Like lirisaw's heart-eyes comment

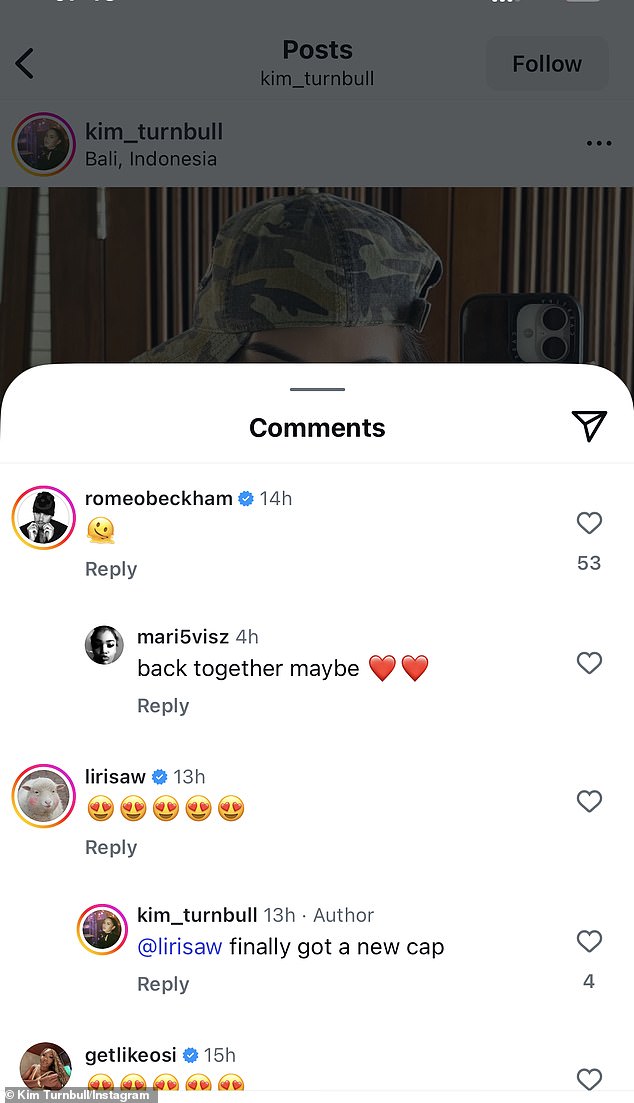(589, 801)
